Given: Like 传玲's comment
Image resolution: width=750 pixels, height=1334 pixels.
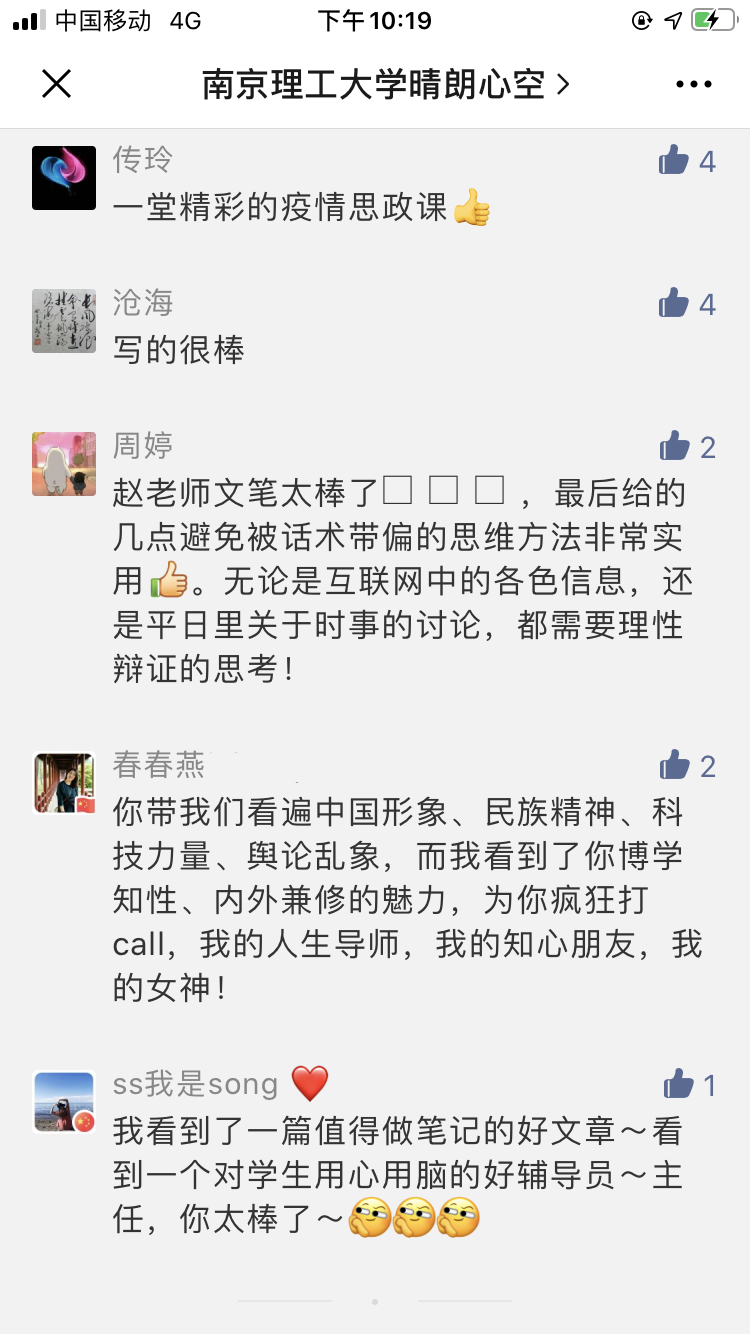Looking at the screenshot, I should click(675, 160).
